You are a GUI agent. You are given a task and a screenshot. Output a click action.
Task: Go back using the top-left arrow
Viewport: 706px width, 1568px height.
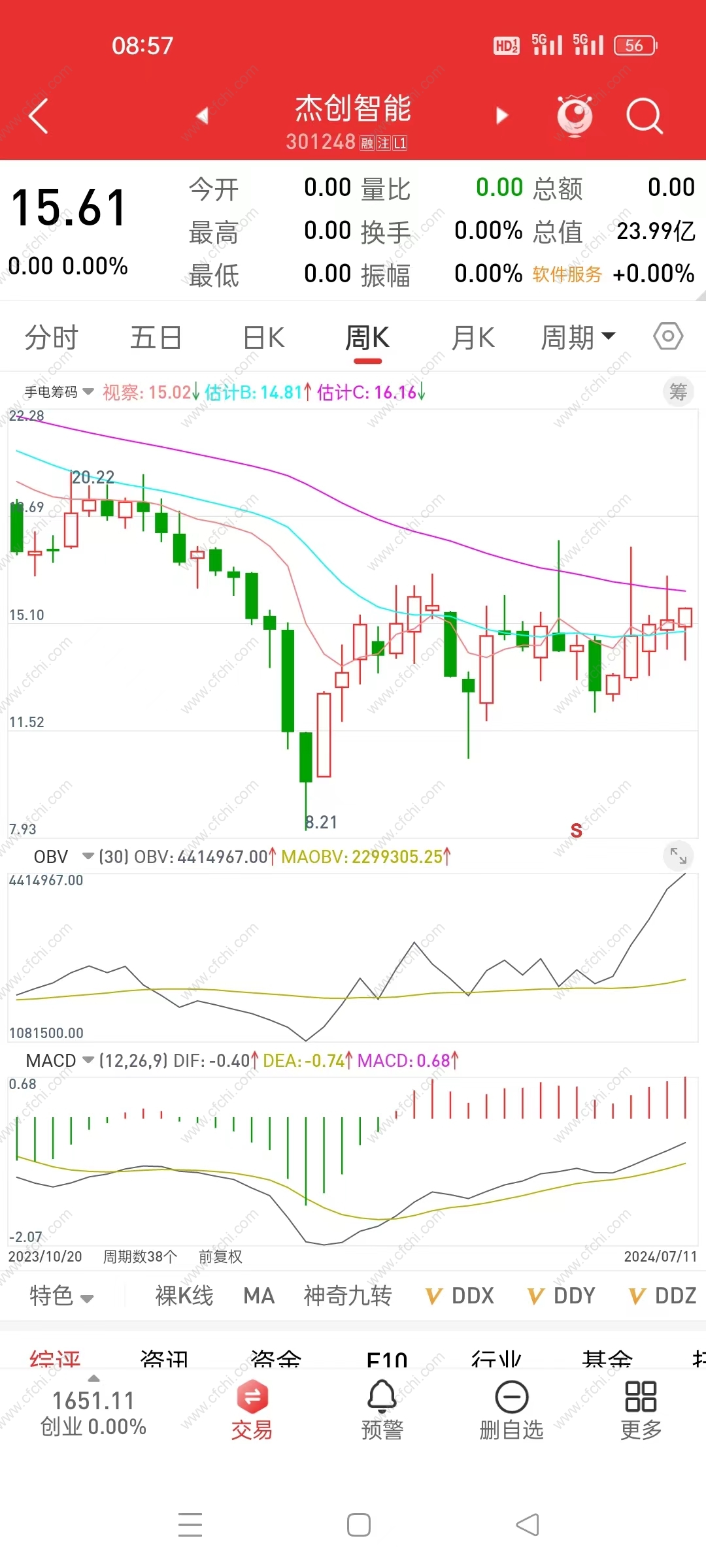tap(39, 116)
